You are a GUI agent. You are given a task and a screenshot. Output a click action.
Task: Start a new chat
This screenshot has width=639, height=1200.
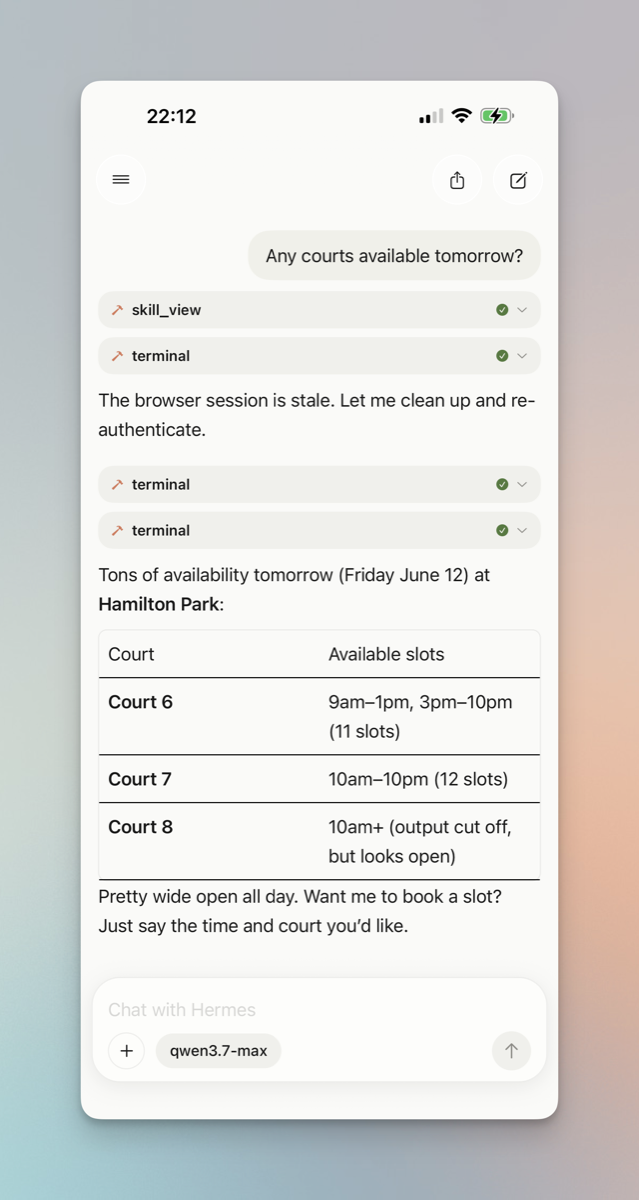[x=518, y=180]
